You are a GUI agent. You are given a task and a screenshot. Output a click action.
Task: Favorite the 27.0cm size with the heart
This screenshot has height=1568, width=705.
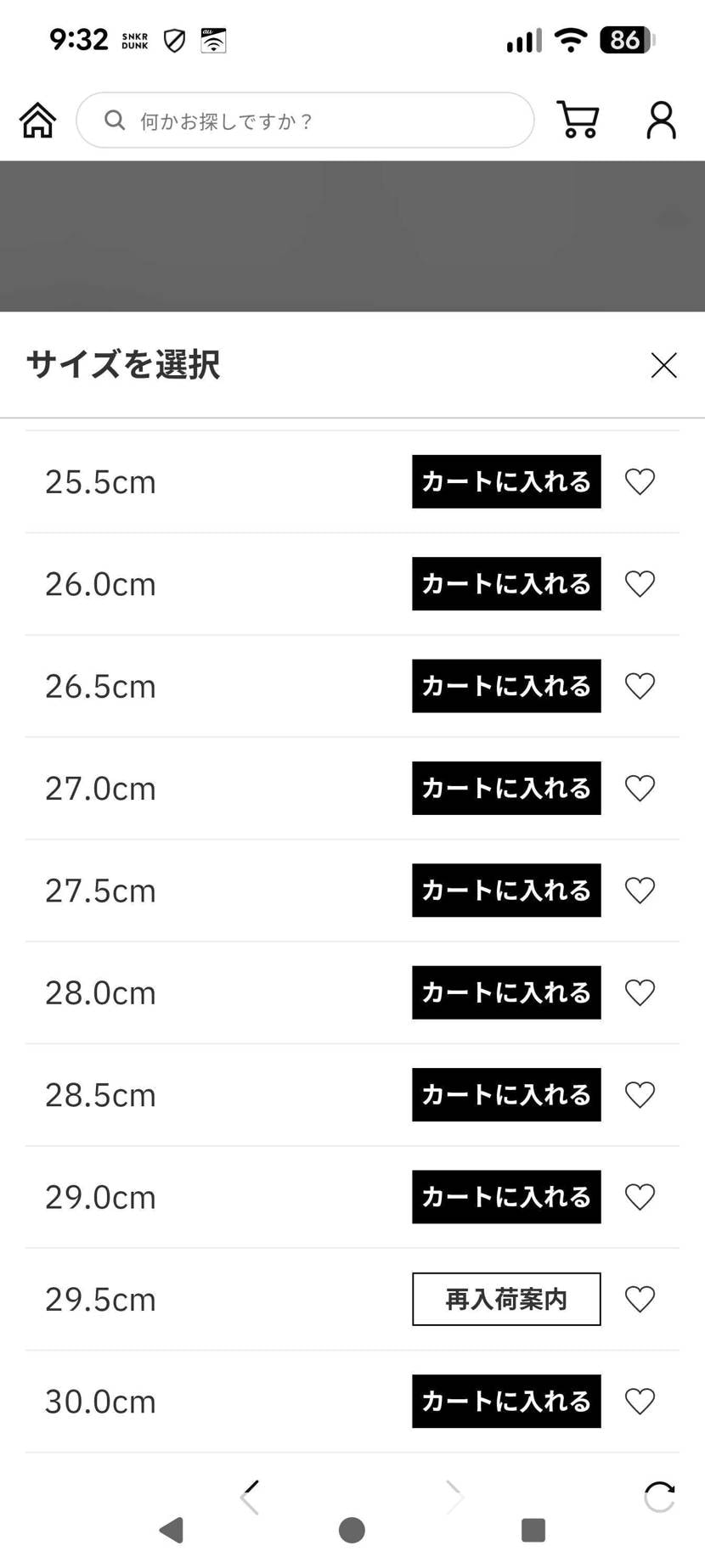click(640, 788)
